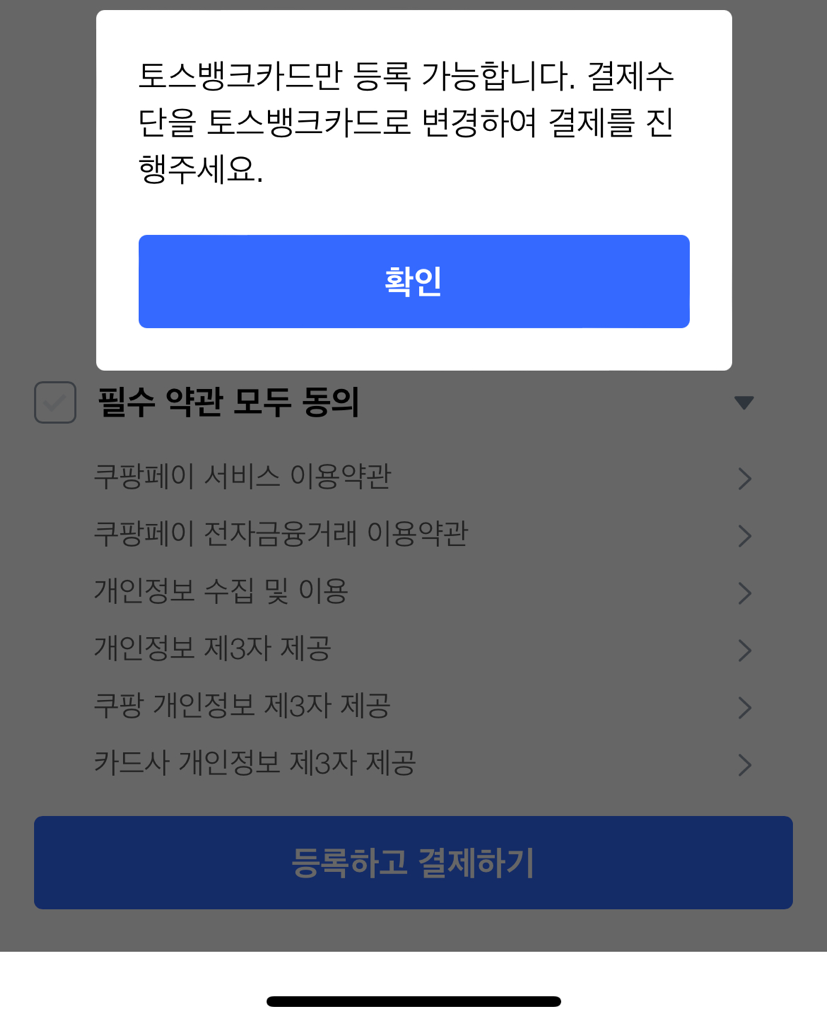Screen dimensions: 827x1024
Task: Tap 등록하고 결제하기 button
Action: pos(413,862)
